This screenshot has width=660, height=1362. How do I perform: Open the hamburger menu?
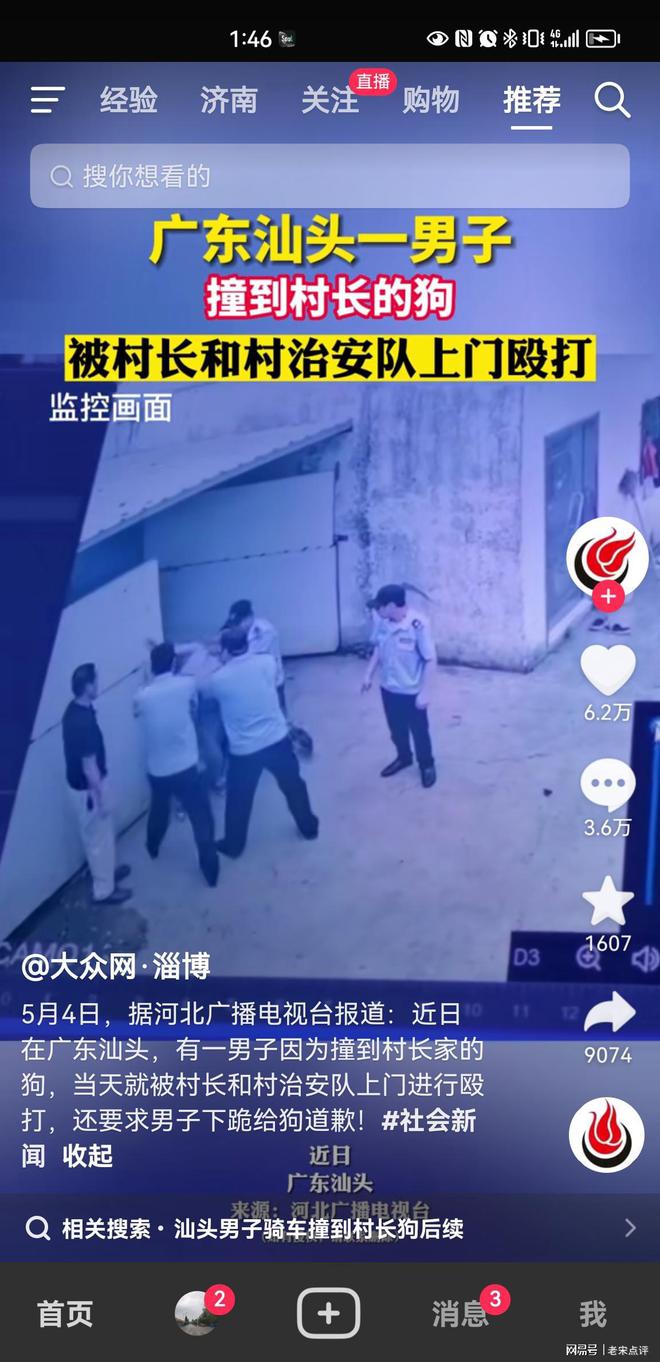(47, 100)
